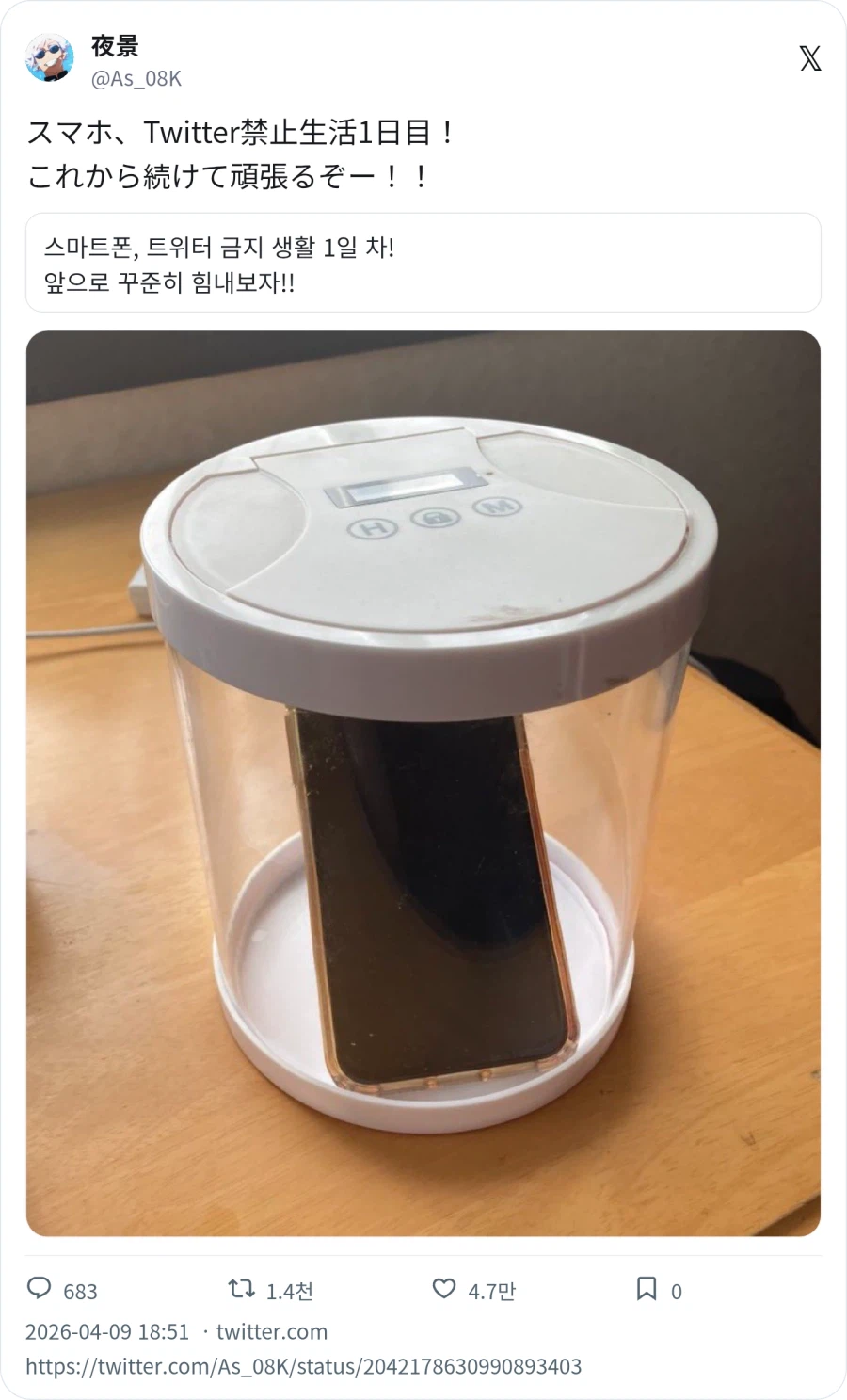
Task: Click the display name 夜景
Action: 115,47
